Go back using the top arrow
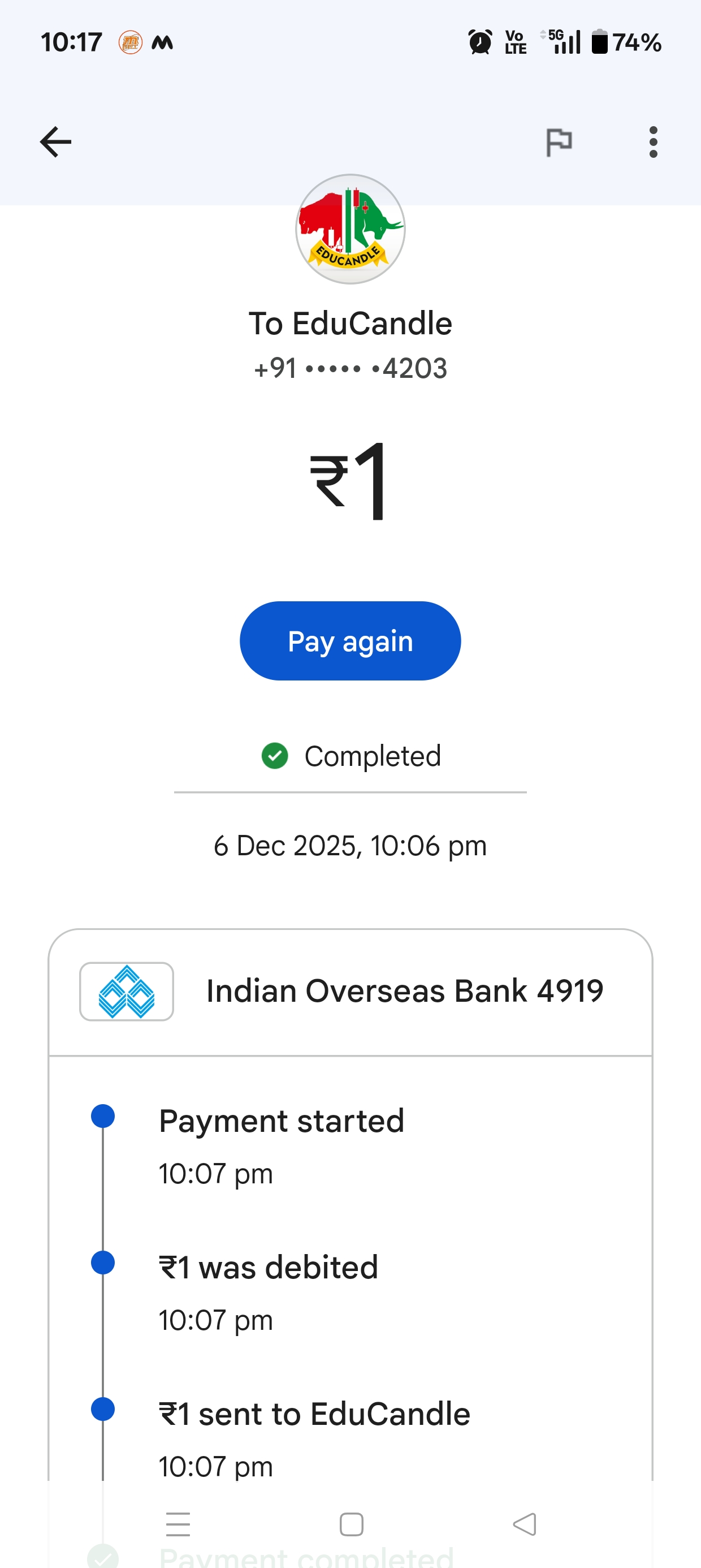 click(x=56, y=143)
